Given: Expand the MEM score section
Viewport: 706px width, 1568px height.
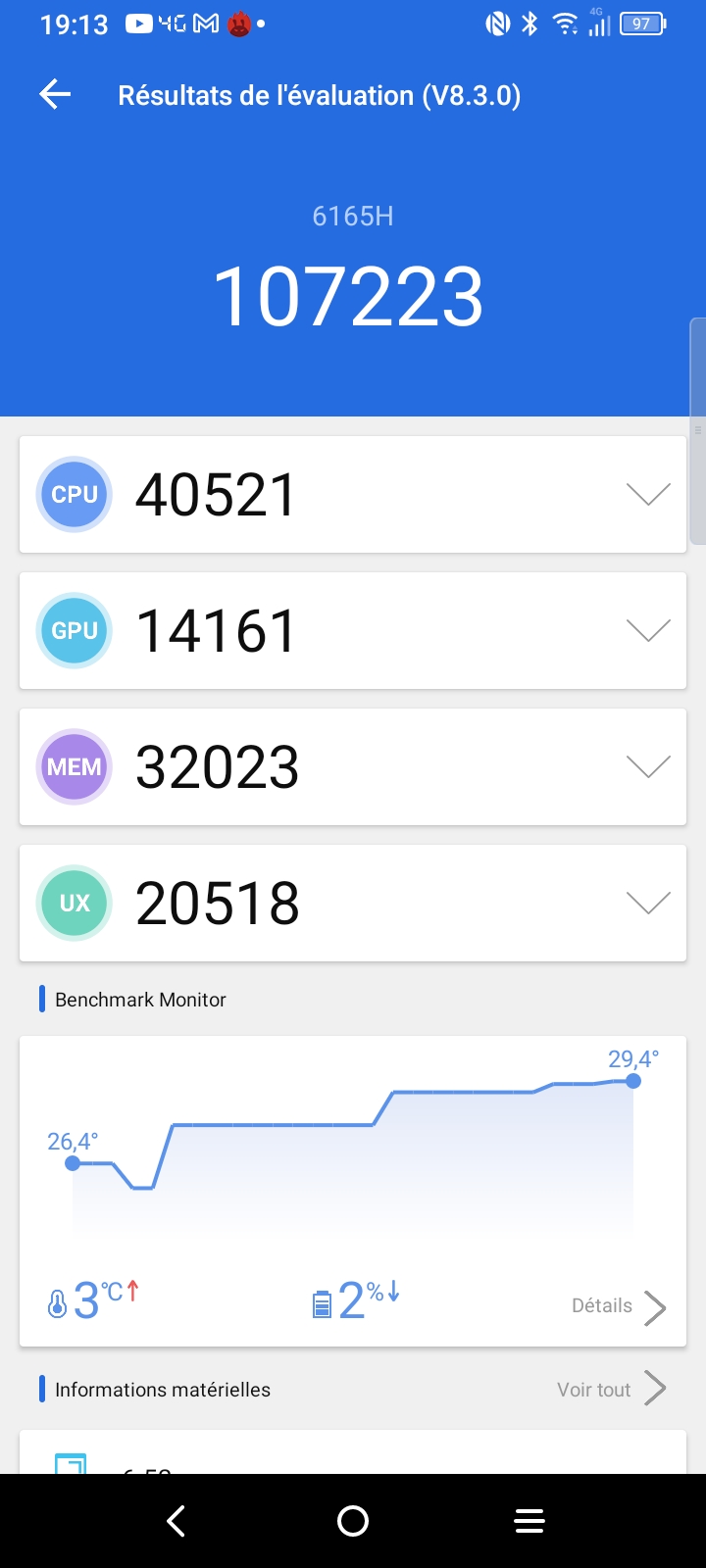Looking at the screenshot, I should (x=648, y=767).
